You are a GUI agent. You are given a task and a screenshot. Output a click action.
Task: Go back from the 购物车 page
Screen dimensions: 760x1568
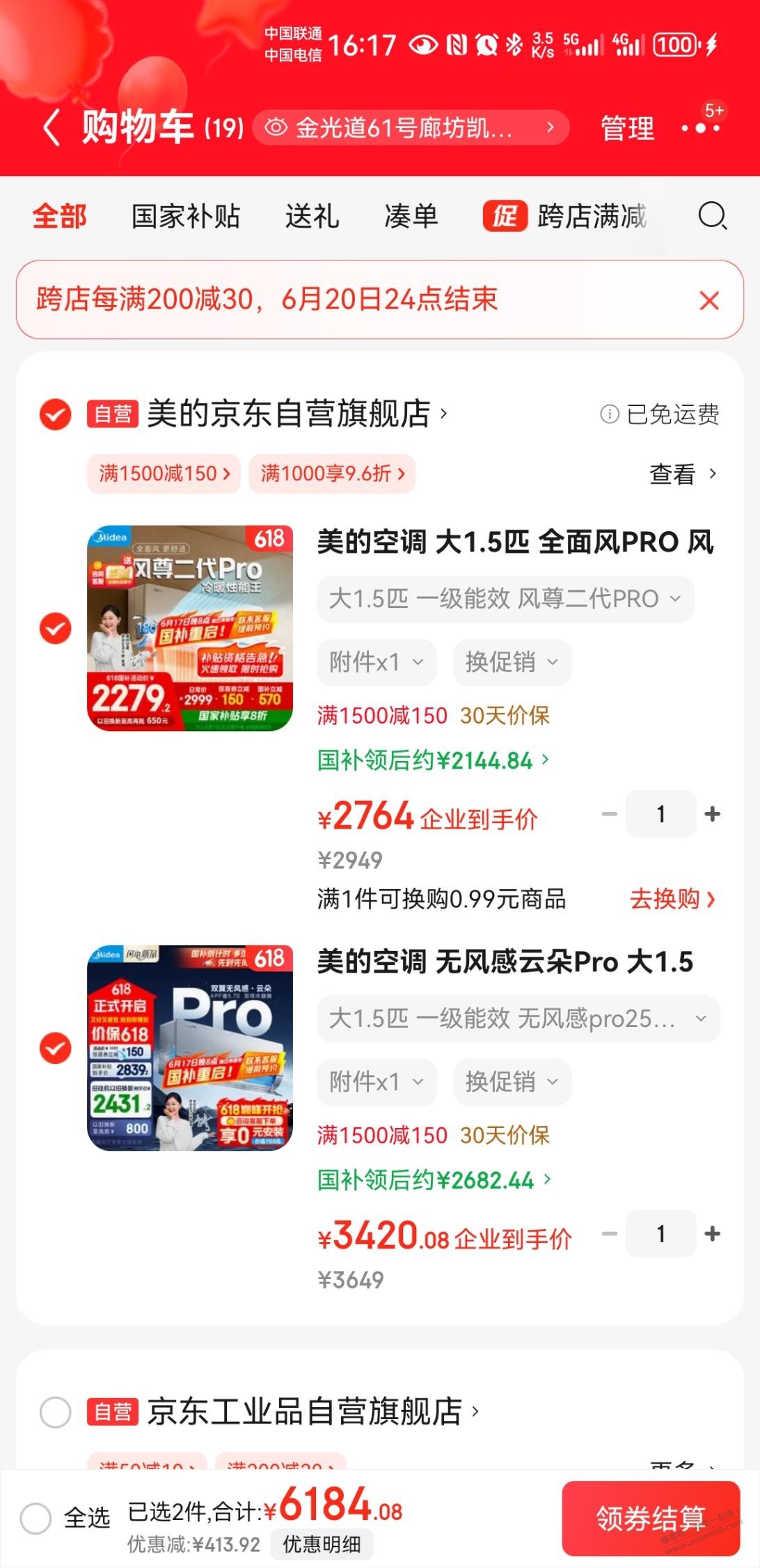click(x=52, y=128)
